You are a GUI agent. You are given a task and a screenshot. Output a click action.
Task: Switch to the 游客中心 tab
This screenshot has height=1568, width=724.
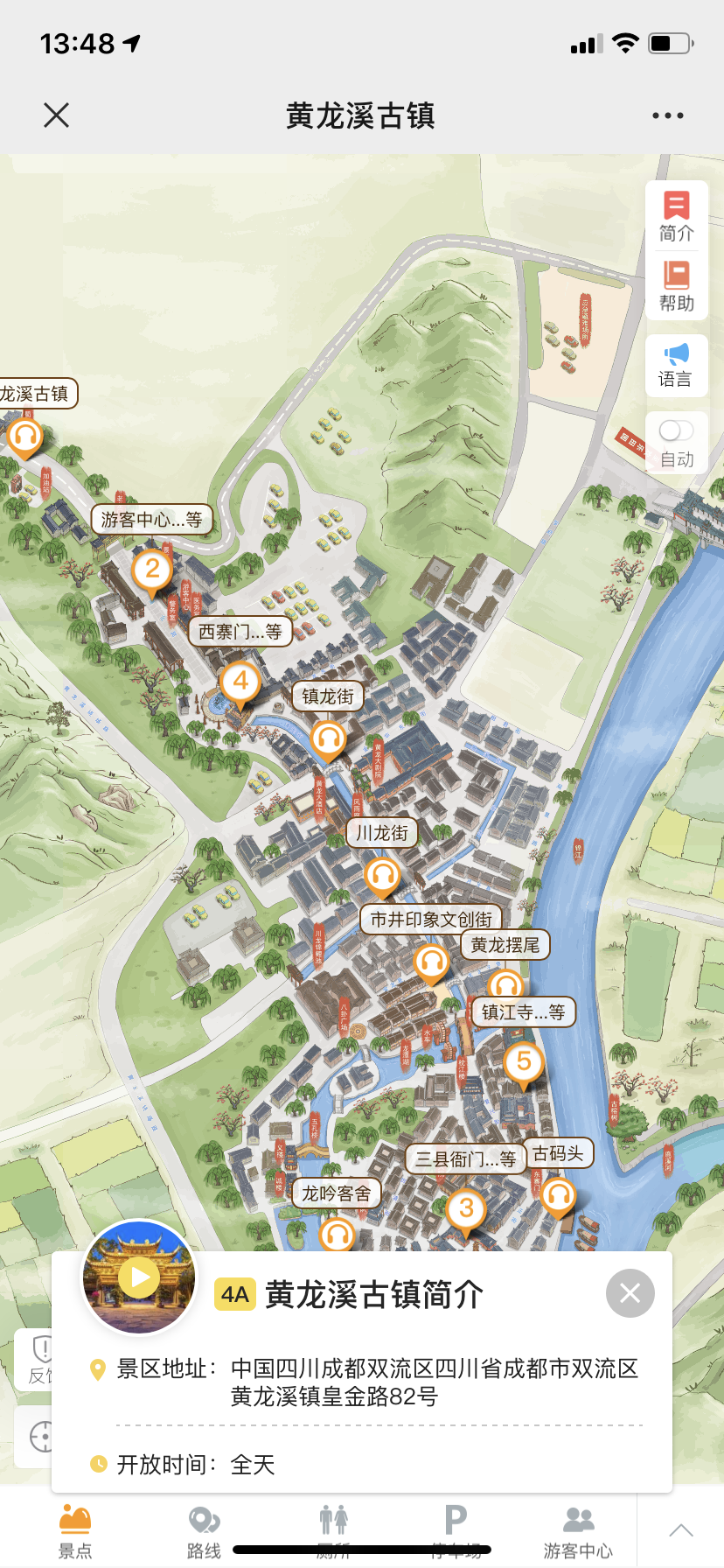(x=578, y=1532)
